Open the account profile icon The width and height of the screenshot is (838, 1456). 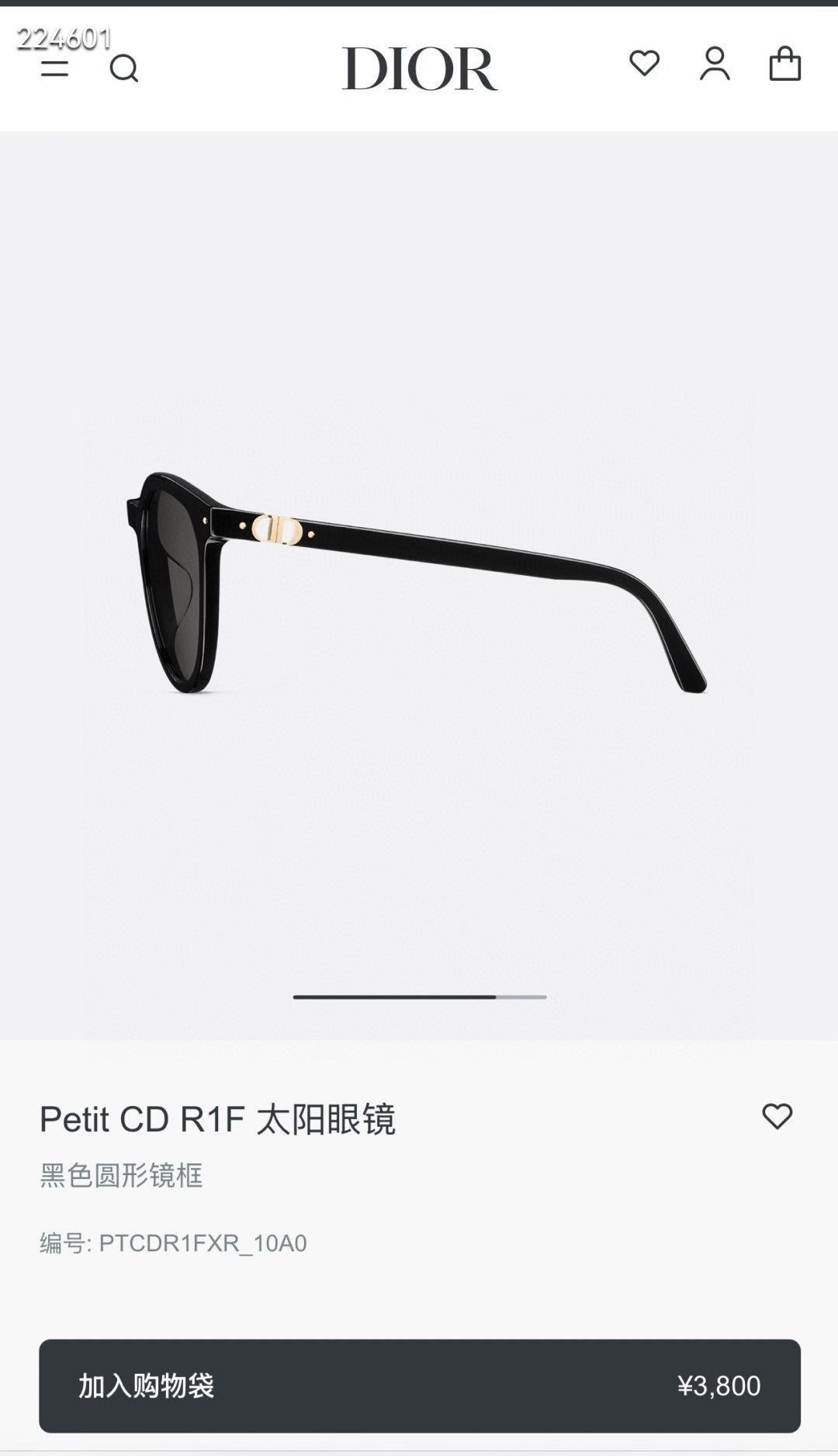(x=715, y=64)
